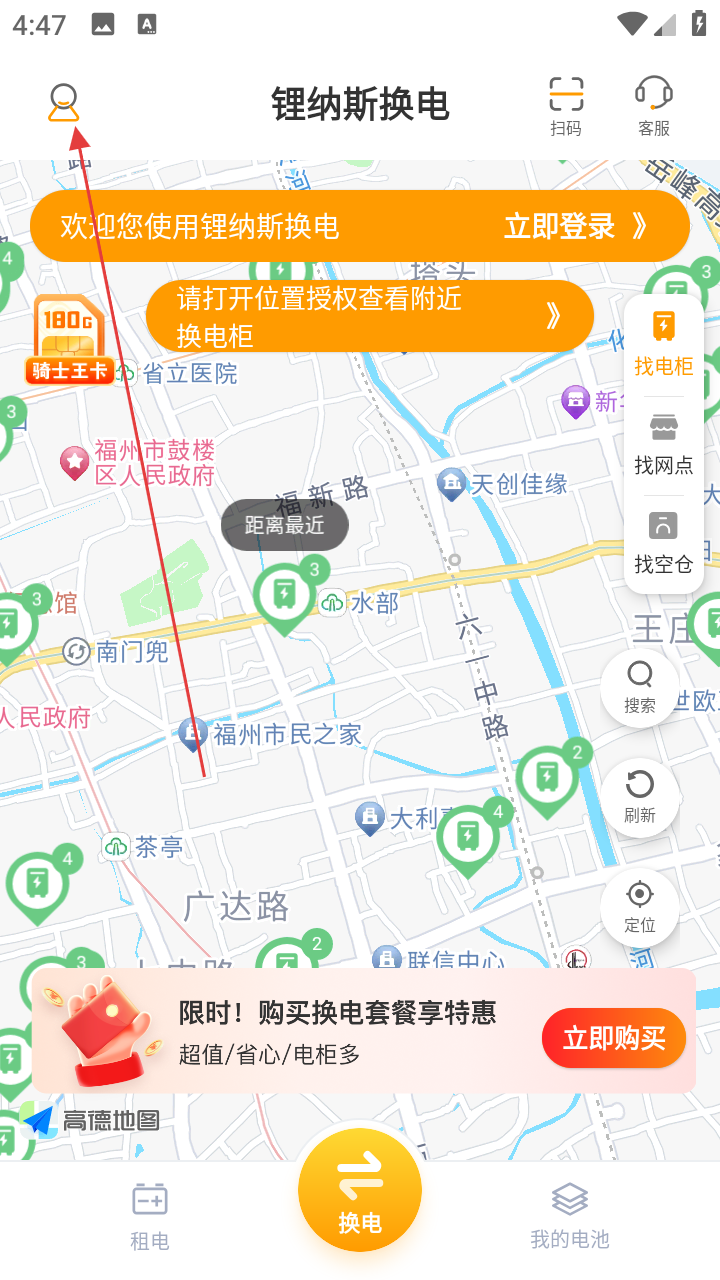
Task: Tap 定位 to locate me
Action: (x=640, y=907)
